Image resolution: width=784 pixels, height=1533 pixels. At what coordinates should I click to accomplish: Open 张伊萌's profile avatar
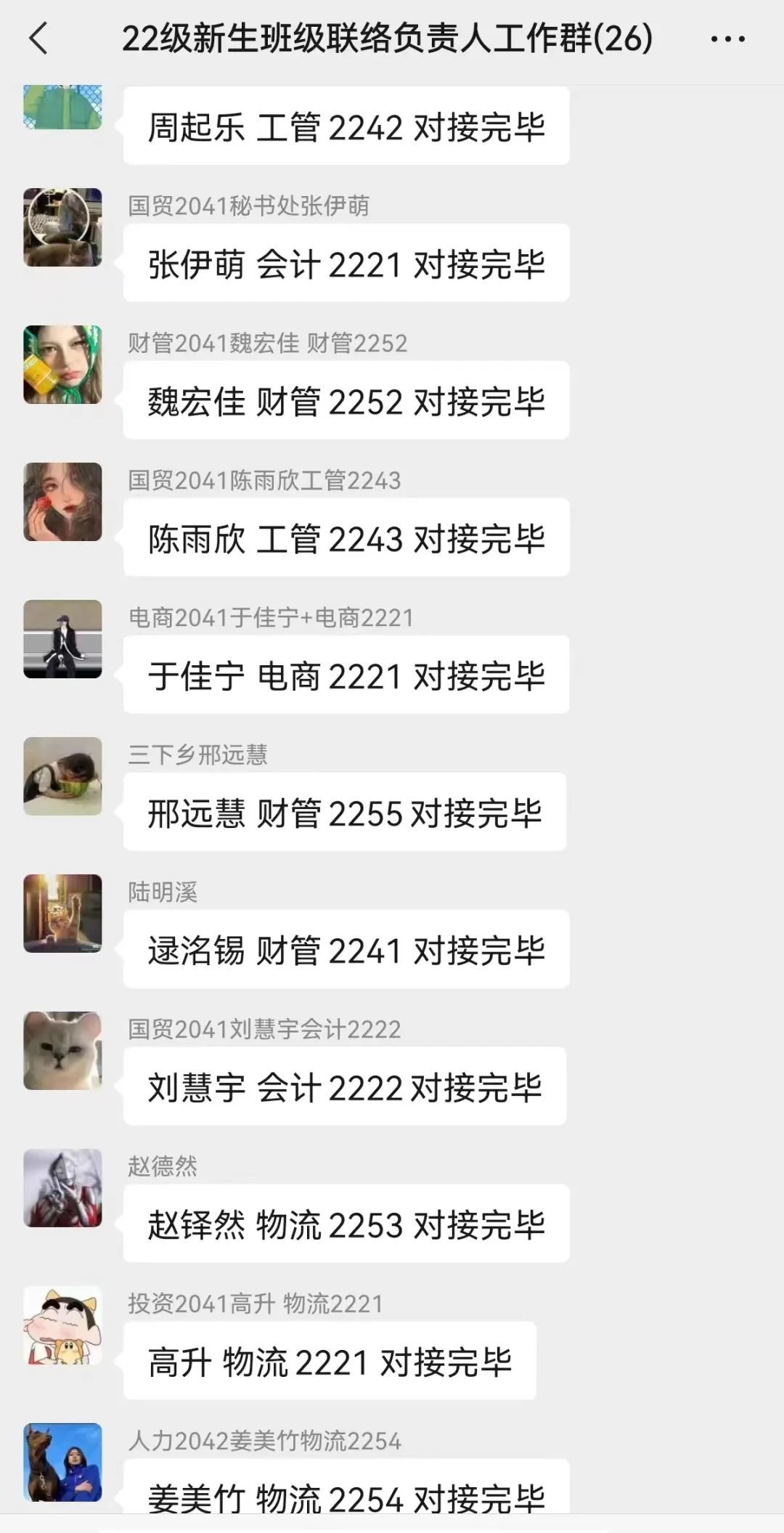pyautogui.click(x=62, y=227)
